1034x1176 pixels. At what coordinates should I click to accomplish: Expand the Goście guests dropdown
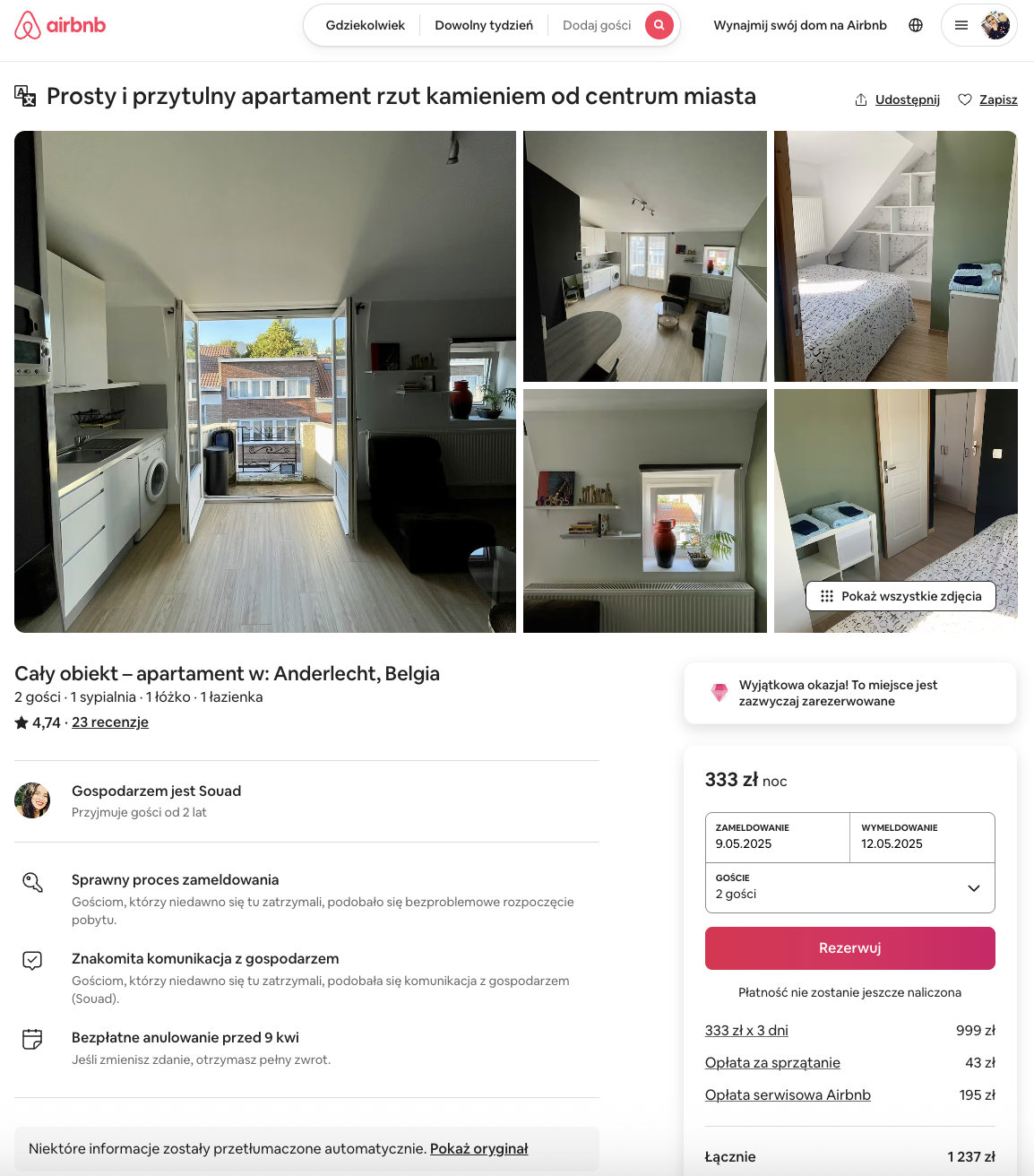pyautogui.click(x=849, y=887)
